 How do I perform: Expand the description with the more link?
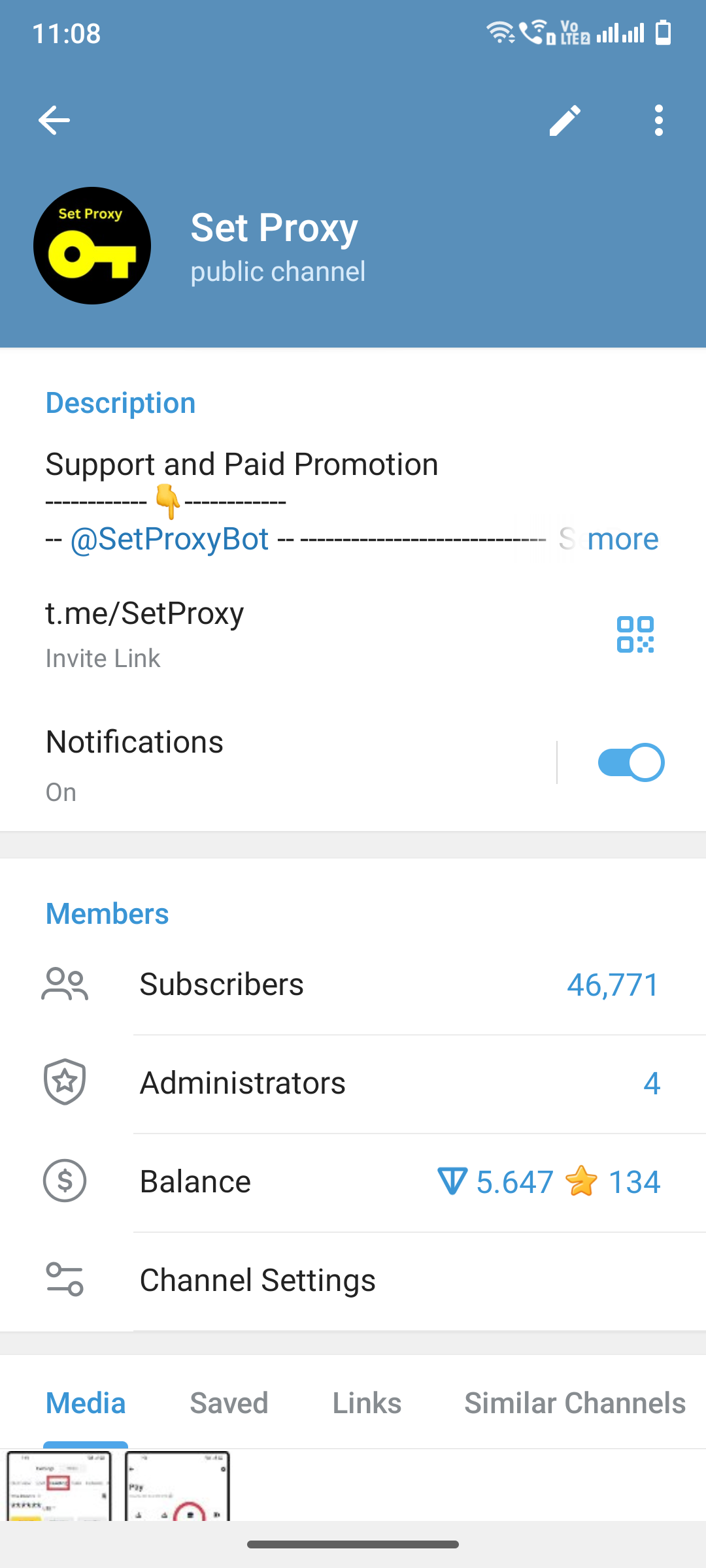click(622, 538)
